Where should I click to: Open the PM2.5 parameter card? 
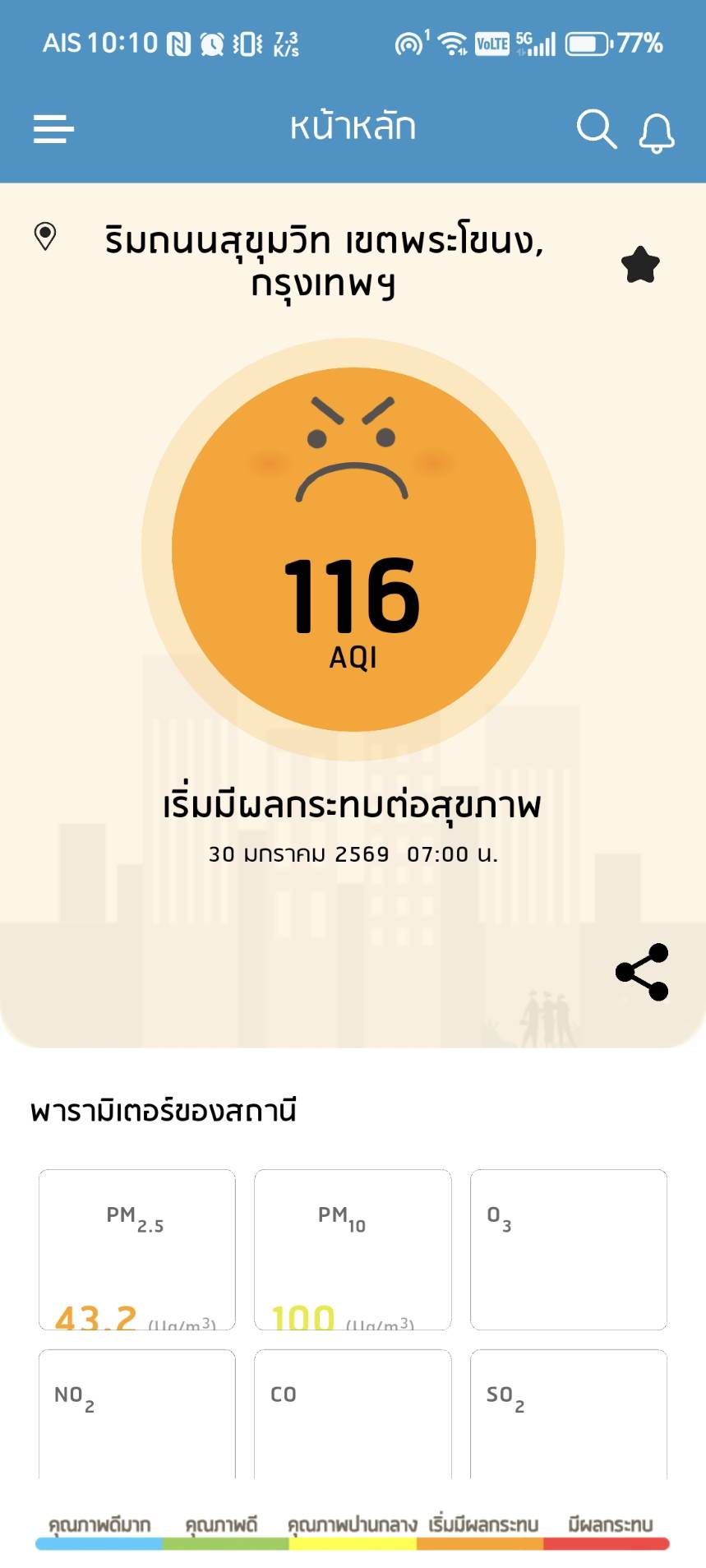[137, 1249]
